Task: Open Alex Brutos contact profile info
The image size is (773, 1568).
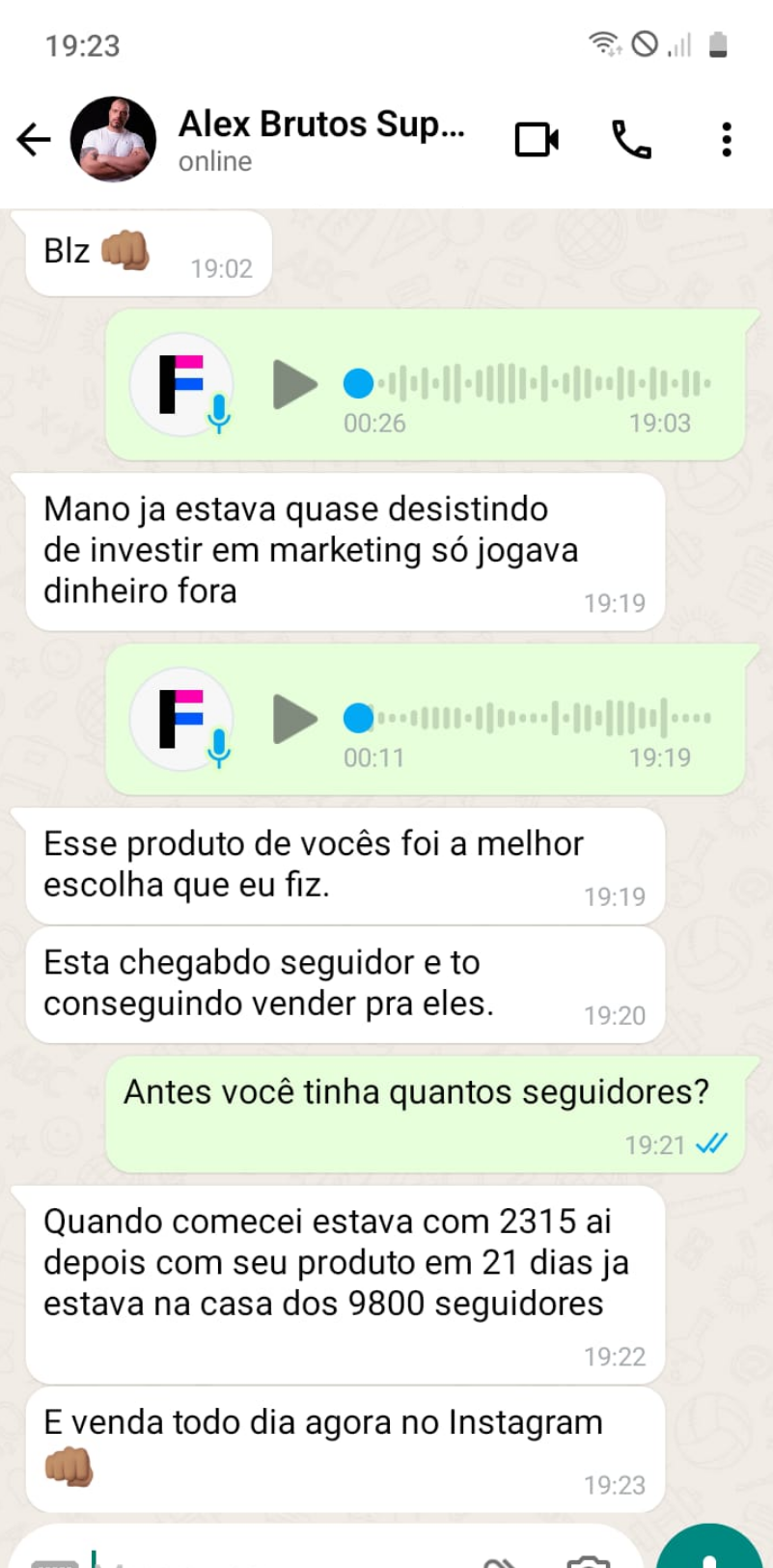Action: (321, 140)
